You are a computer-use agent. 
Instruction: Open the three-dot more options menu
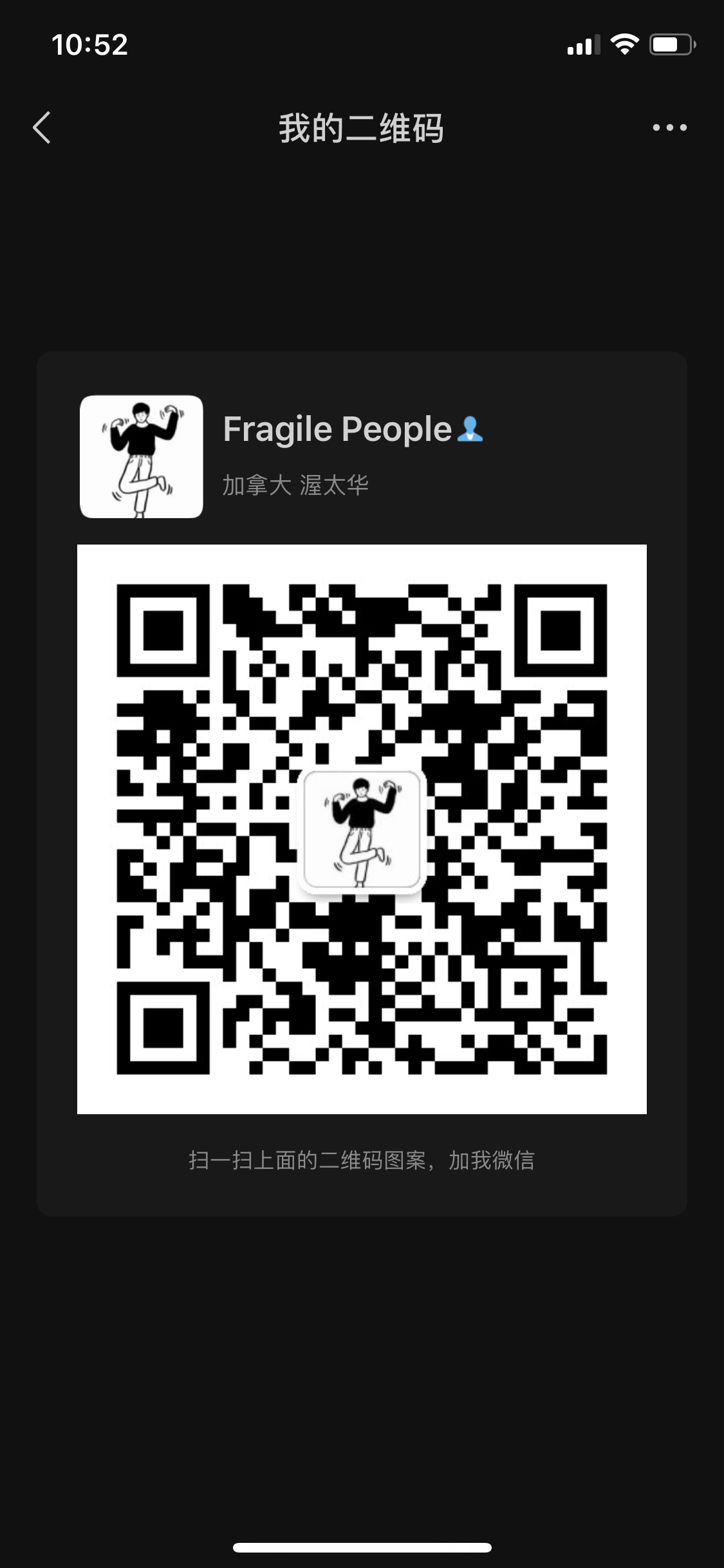[669, 127]
